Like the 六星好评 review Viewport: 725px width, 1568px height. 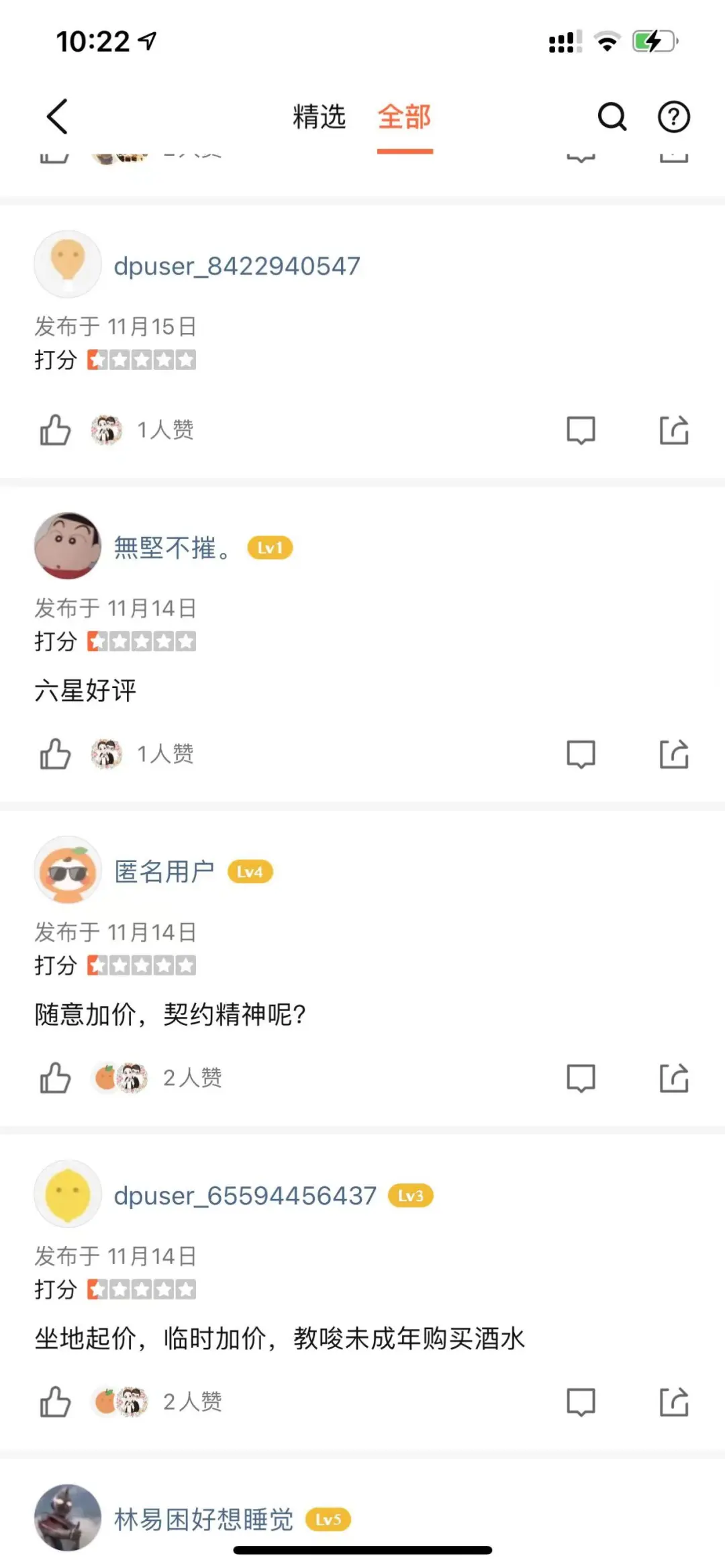[55, 754]
